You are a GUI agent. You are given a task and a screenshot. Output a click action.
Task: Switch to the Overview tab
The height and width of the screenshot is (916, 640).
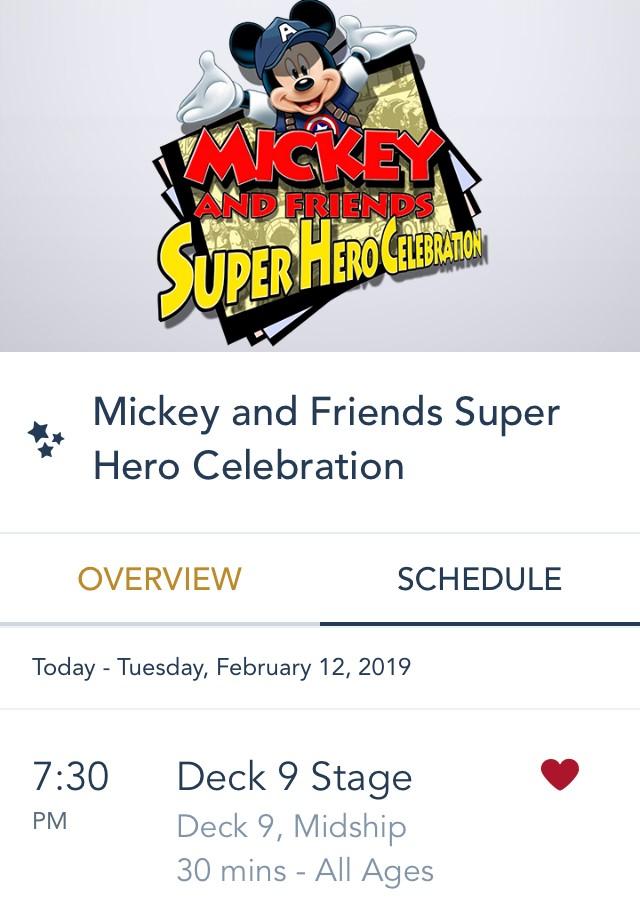(159, 579)
